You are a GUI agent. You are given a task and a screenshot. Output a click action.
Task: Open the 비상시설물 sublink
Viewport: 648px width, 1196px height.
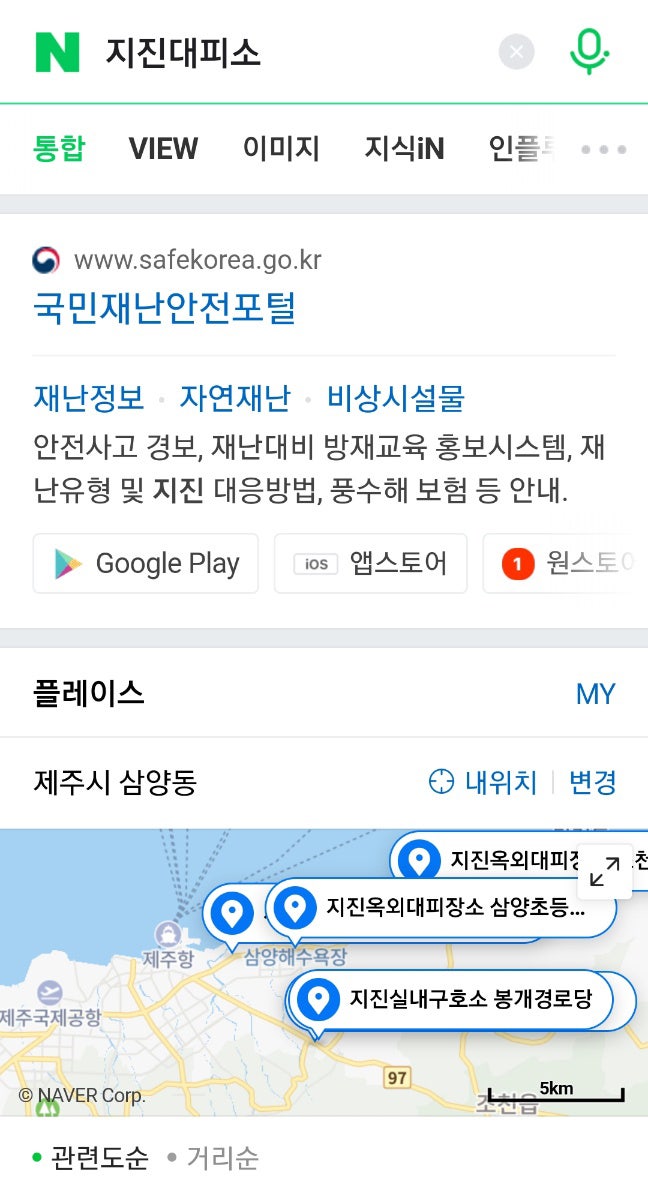396,398
